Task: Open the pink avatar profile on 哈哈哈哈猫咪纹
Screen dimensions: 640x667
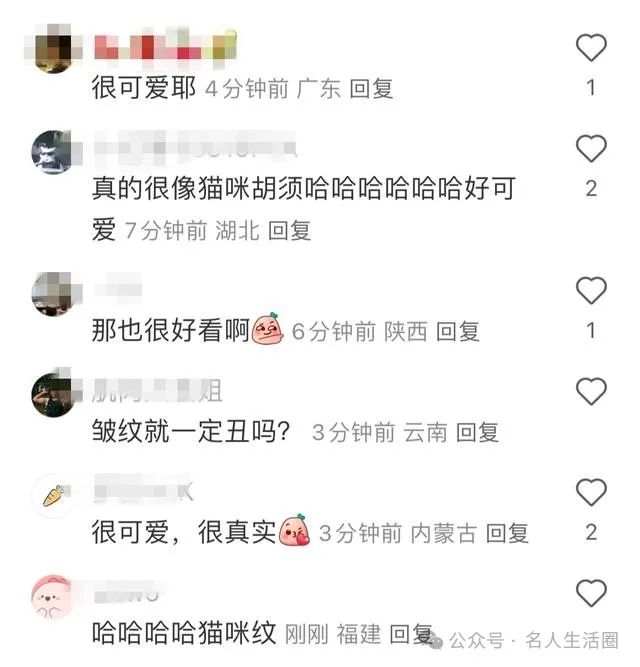Action: pos(53,598)
